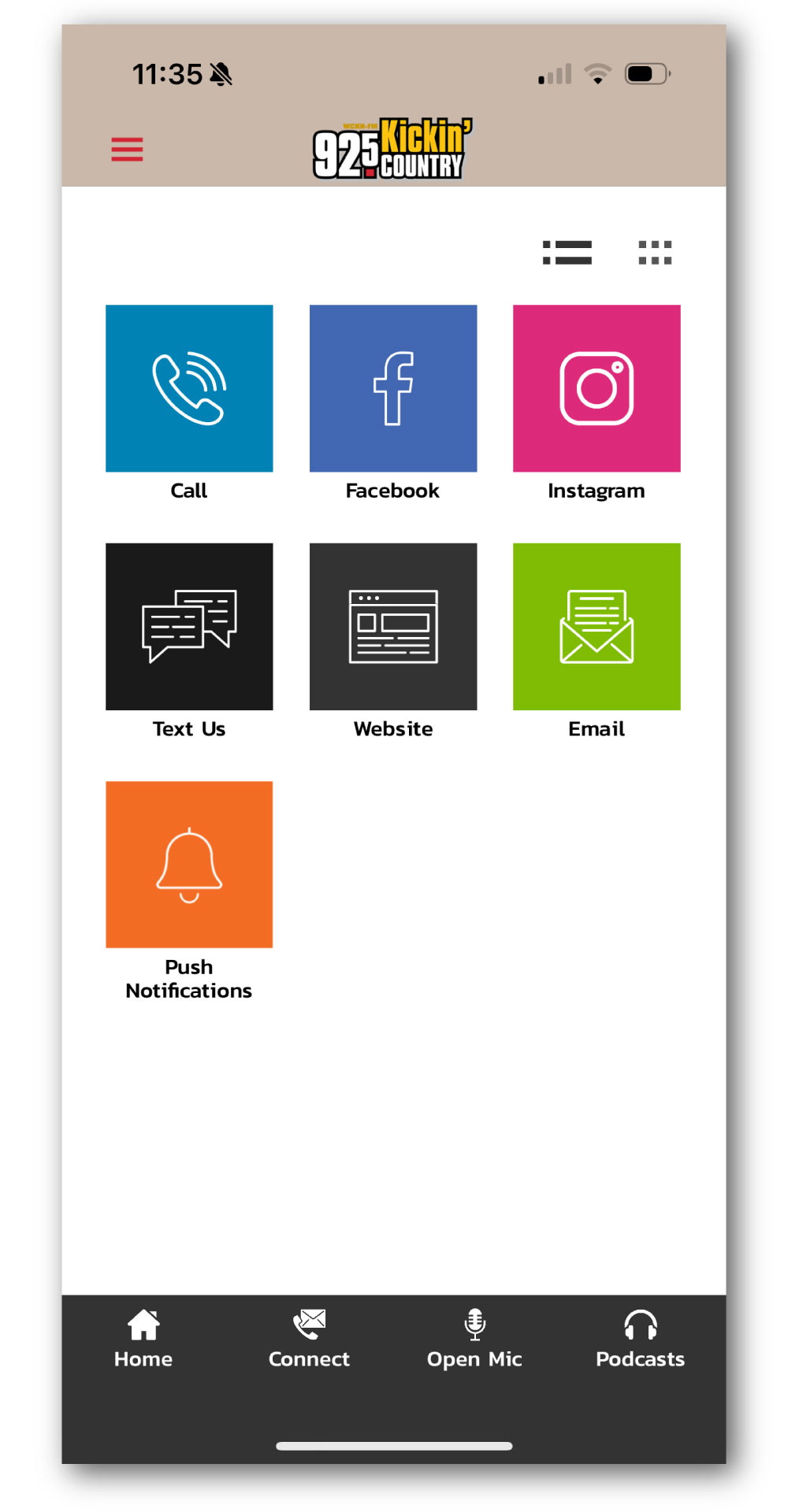Open the Podcasts tab
The image size is (788, 1512).
click(x=640, y=1339)
